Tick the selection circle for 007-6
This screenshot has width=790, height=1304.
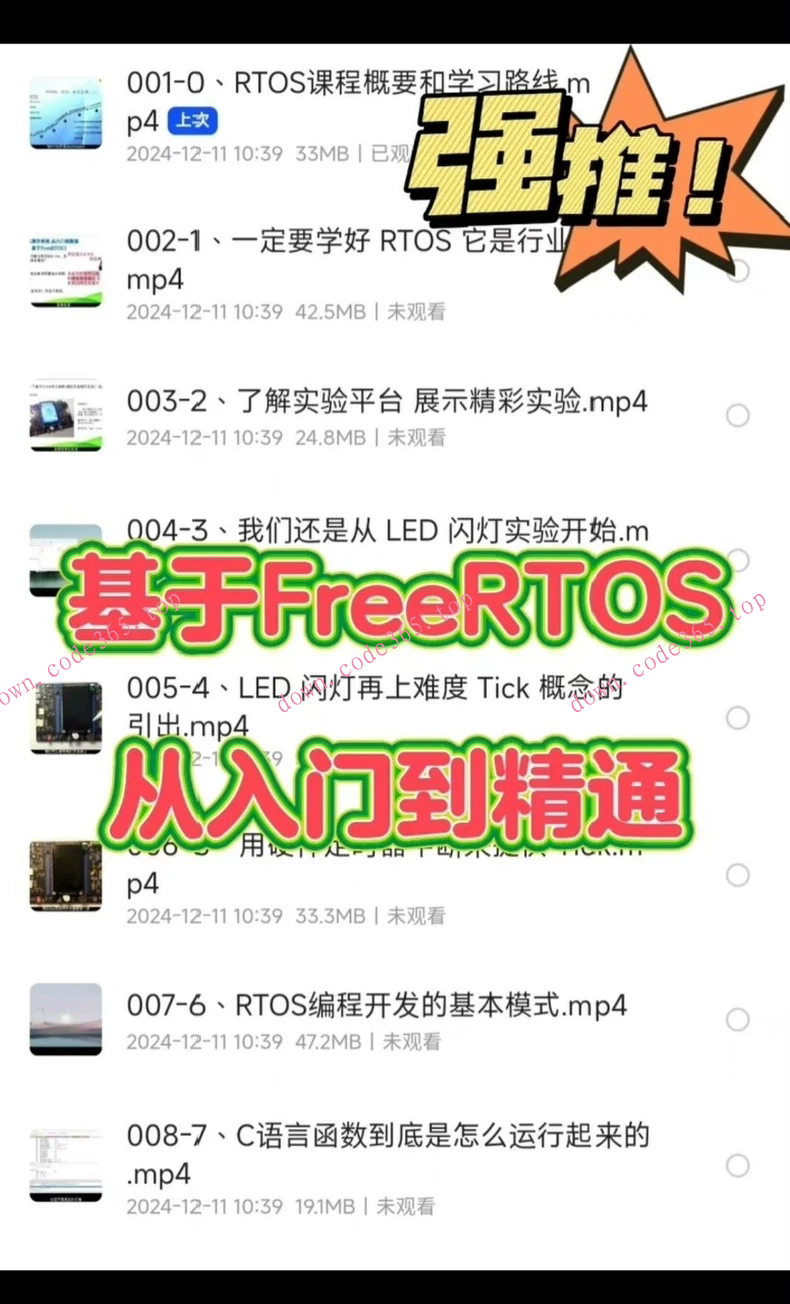[x=737, y=1020]
